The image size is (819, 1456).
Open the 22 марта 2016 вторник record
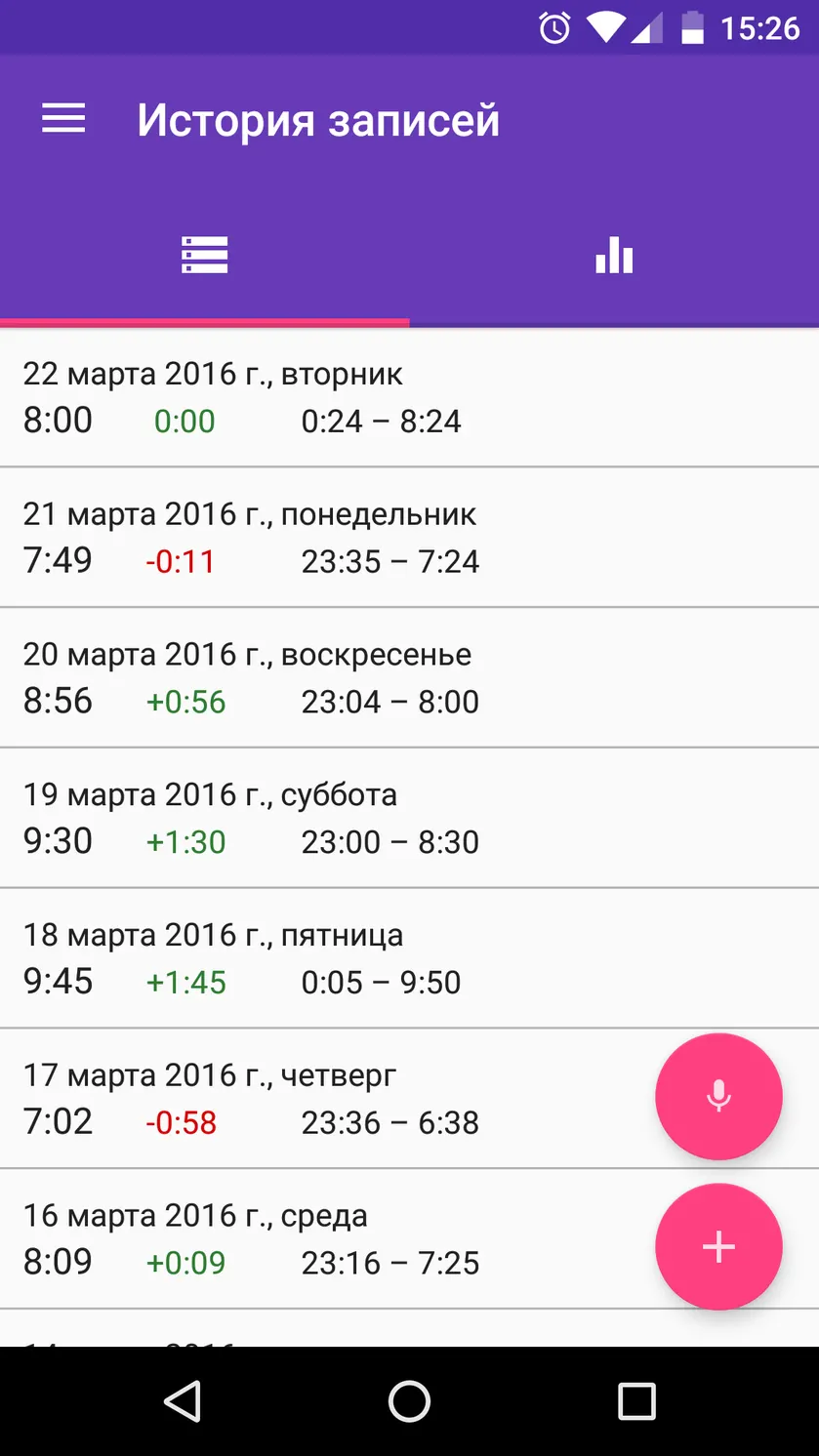coord(409,398)
